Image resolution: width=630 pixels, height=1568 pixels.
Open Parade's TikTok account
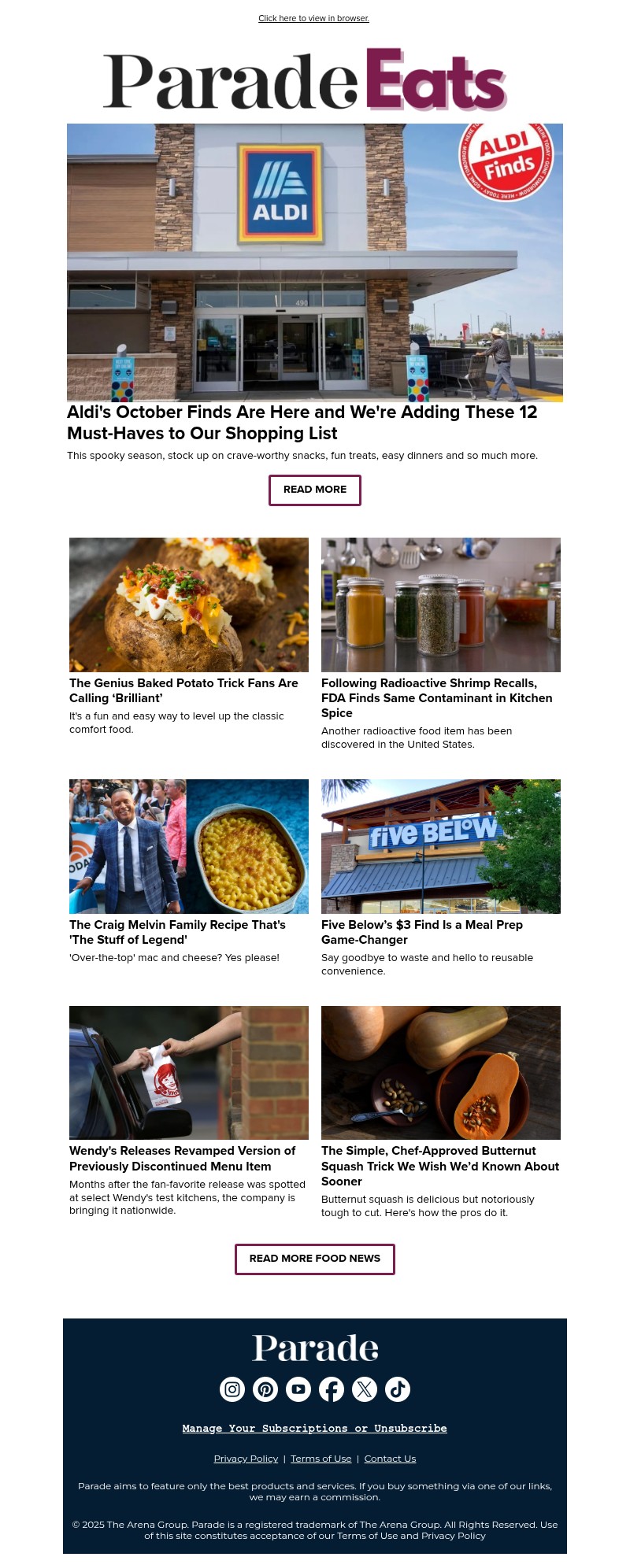pyautogui.click(x=398, y=1389)
